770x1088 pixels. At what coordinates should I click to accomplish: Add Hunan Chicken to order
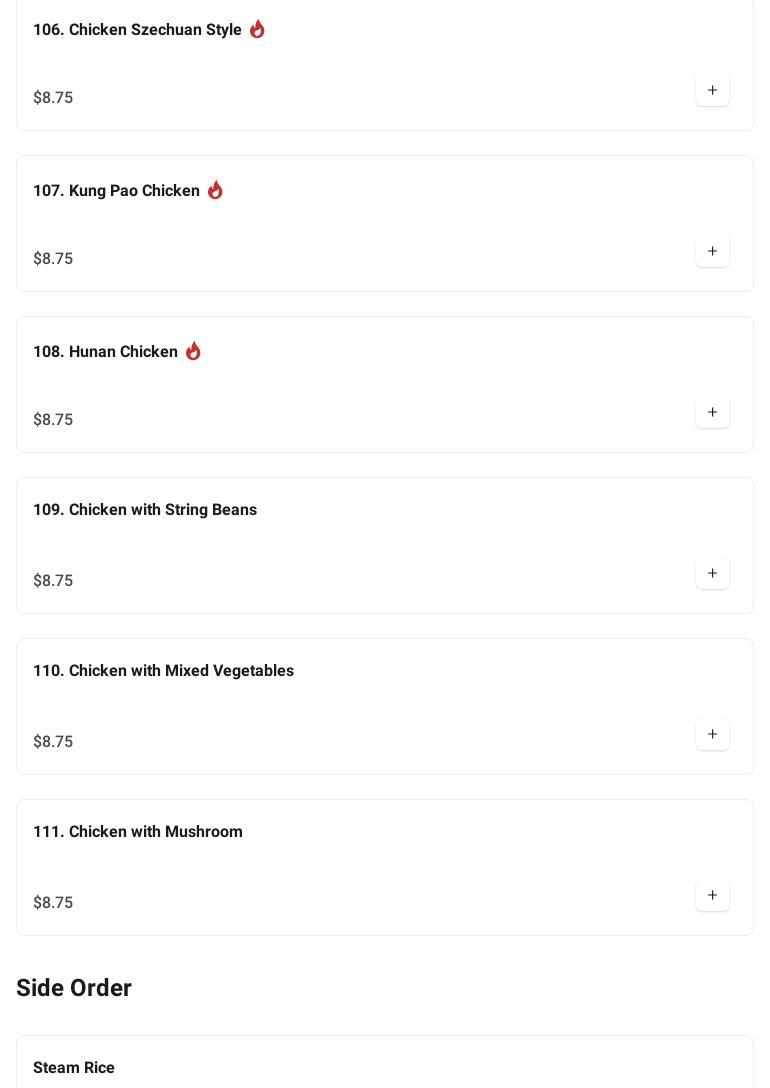[x=712, y=413]
